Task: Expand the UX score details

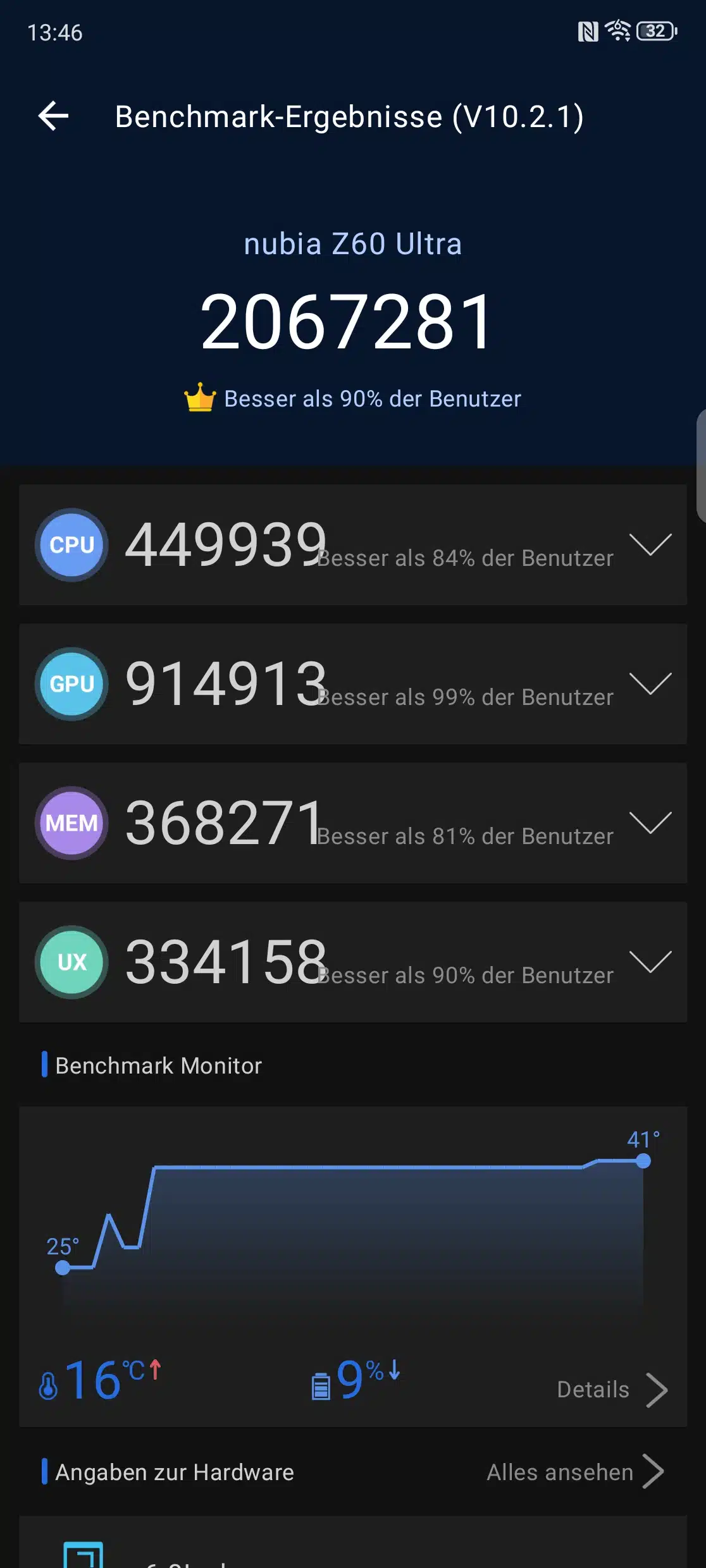Action: click(650, 962)
